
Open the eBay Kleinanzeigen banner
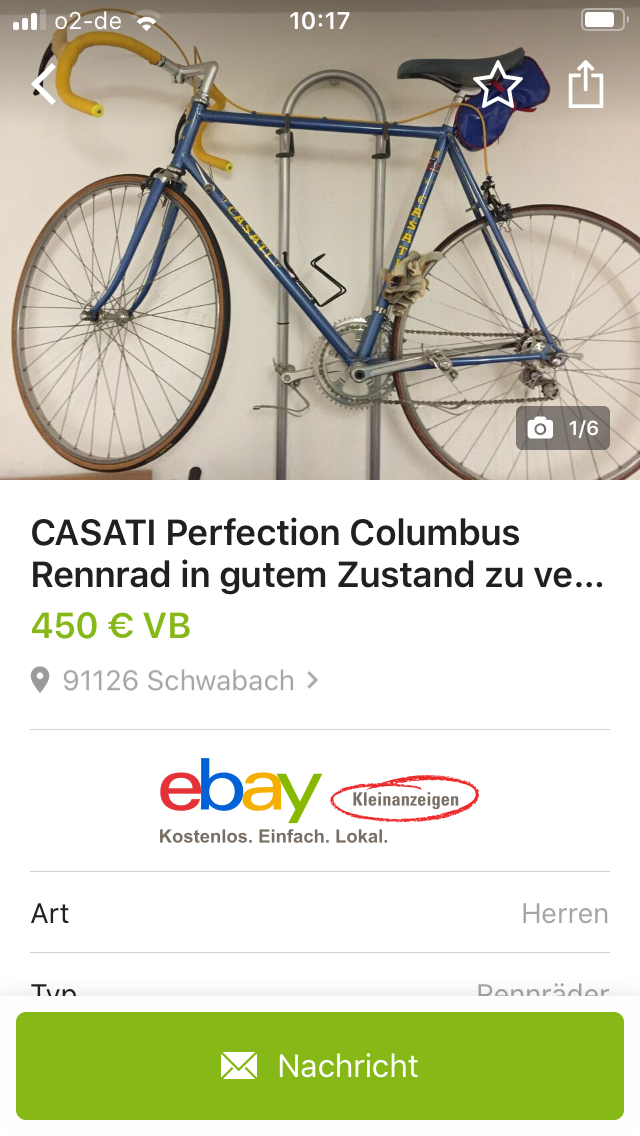tap(320, 800)
